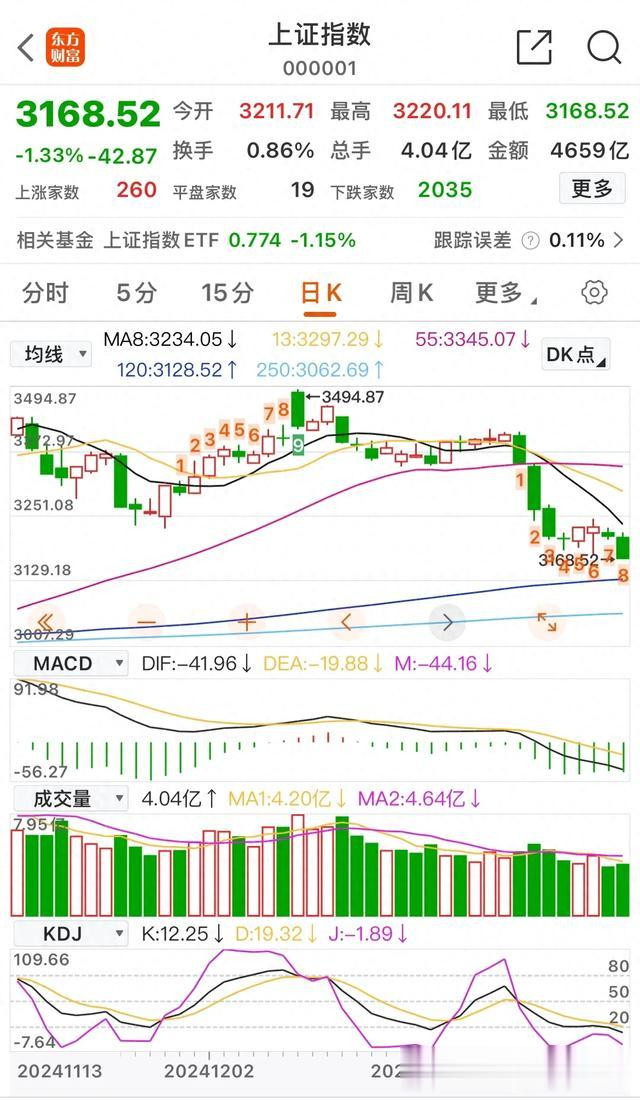The width and height of the screenshot is (640, 1101).
Task: Expand chart to fullscreen
Action: coord(547,622)
